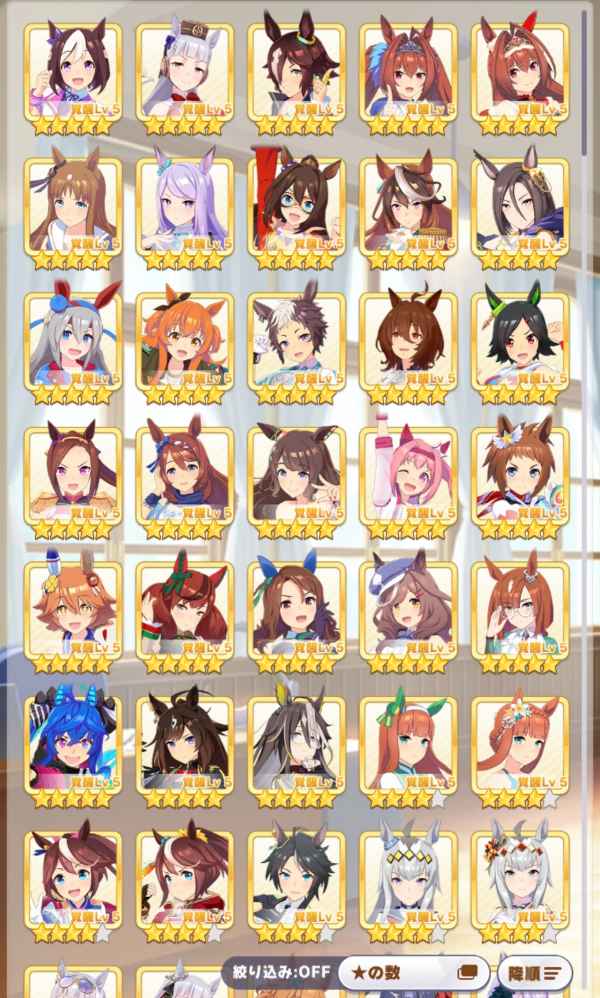Pick the black-haired character with green ear covers
600x998 pixels.
[x=520, y=341]
